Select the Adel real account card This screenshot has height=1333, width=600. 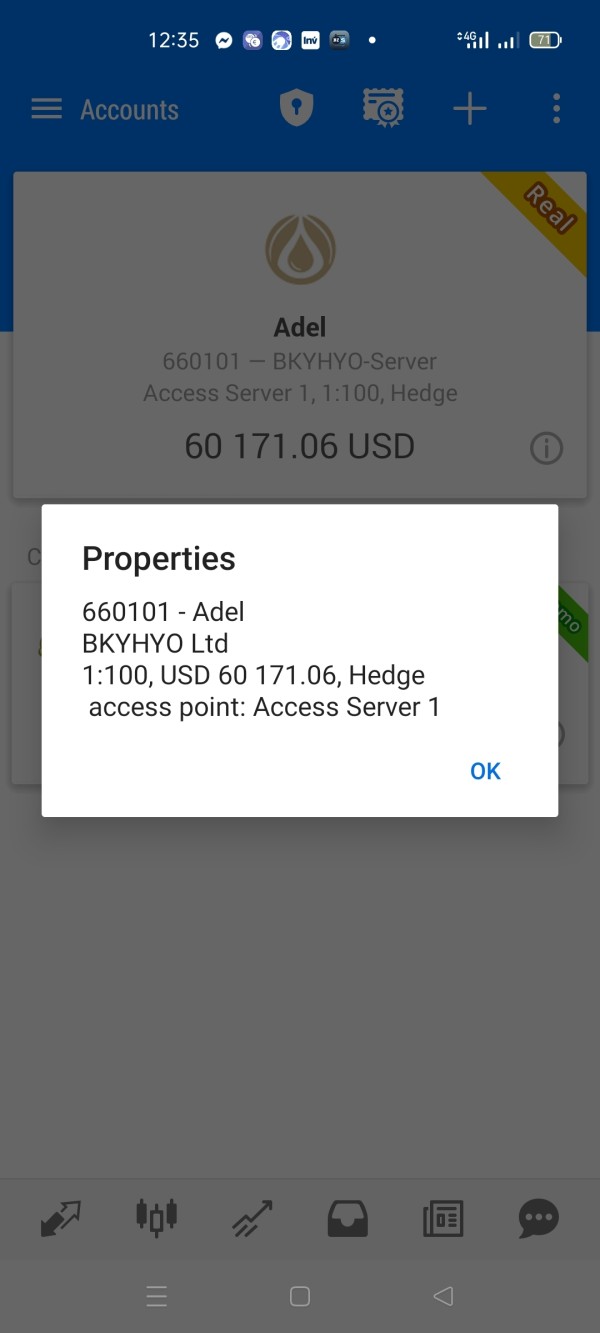299,335
